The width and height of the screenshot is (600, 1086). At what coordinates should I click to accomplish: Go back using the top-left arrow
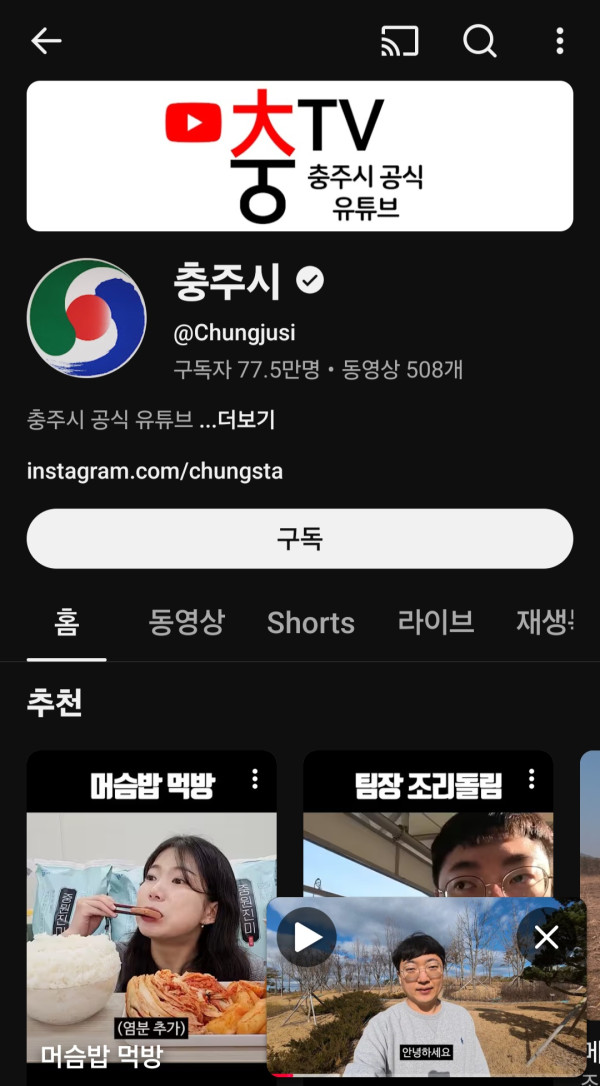coord(46,41)
